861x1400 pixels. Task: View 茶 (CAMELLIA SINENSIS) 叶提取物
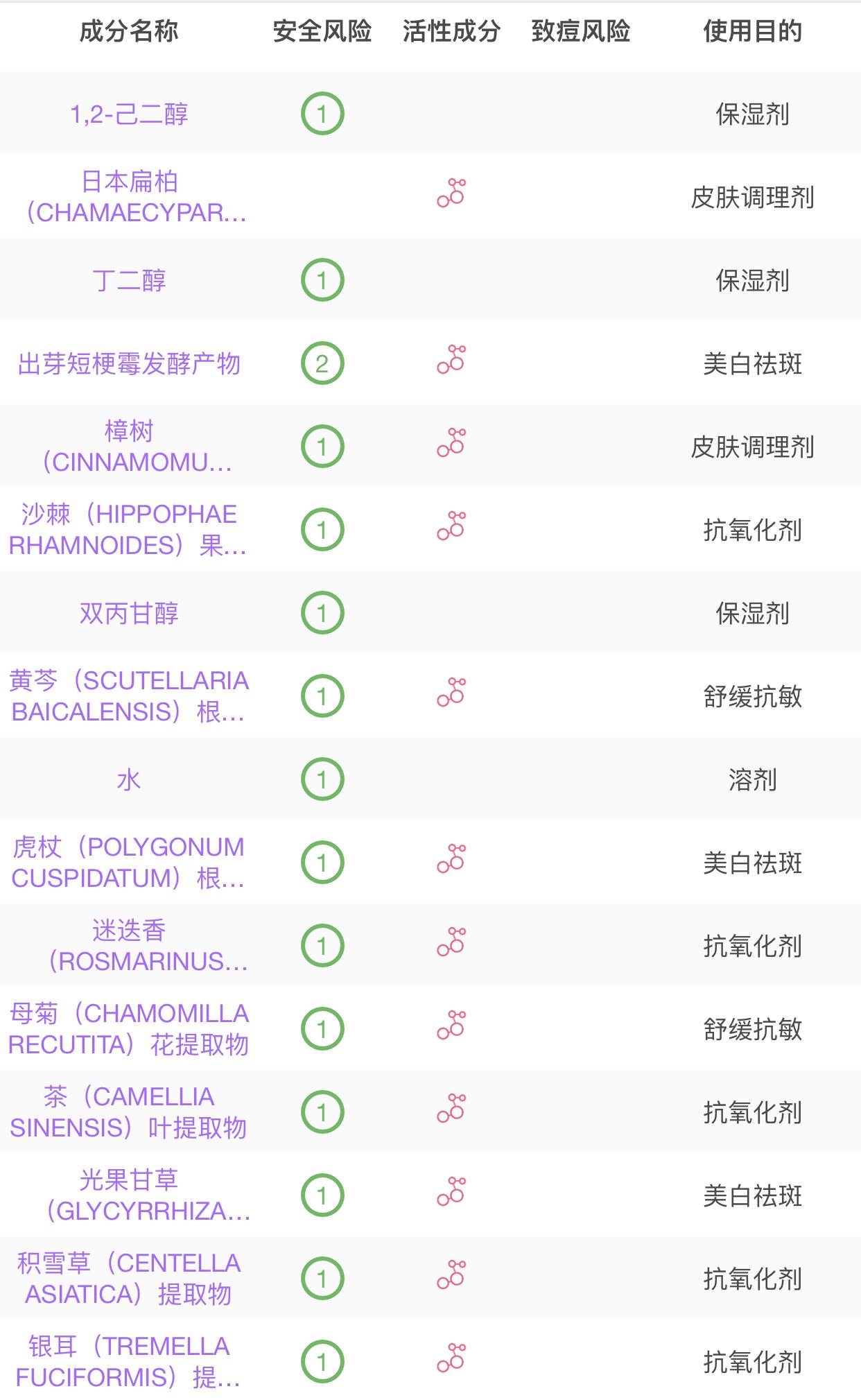click(x=129, y=1112)
